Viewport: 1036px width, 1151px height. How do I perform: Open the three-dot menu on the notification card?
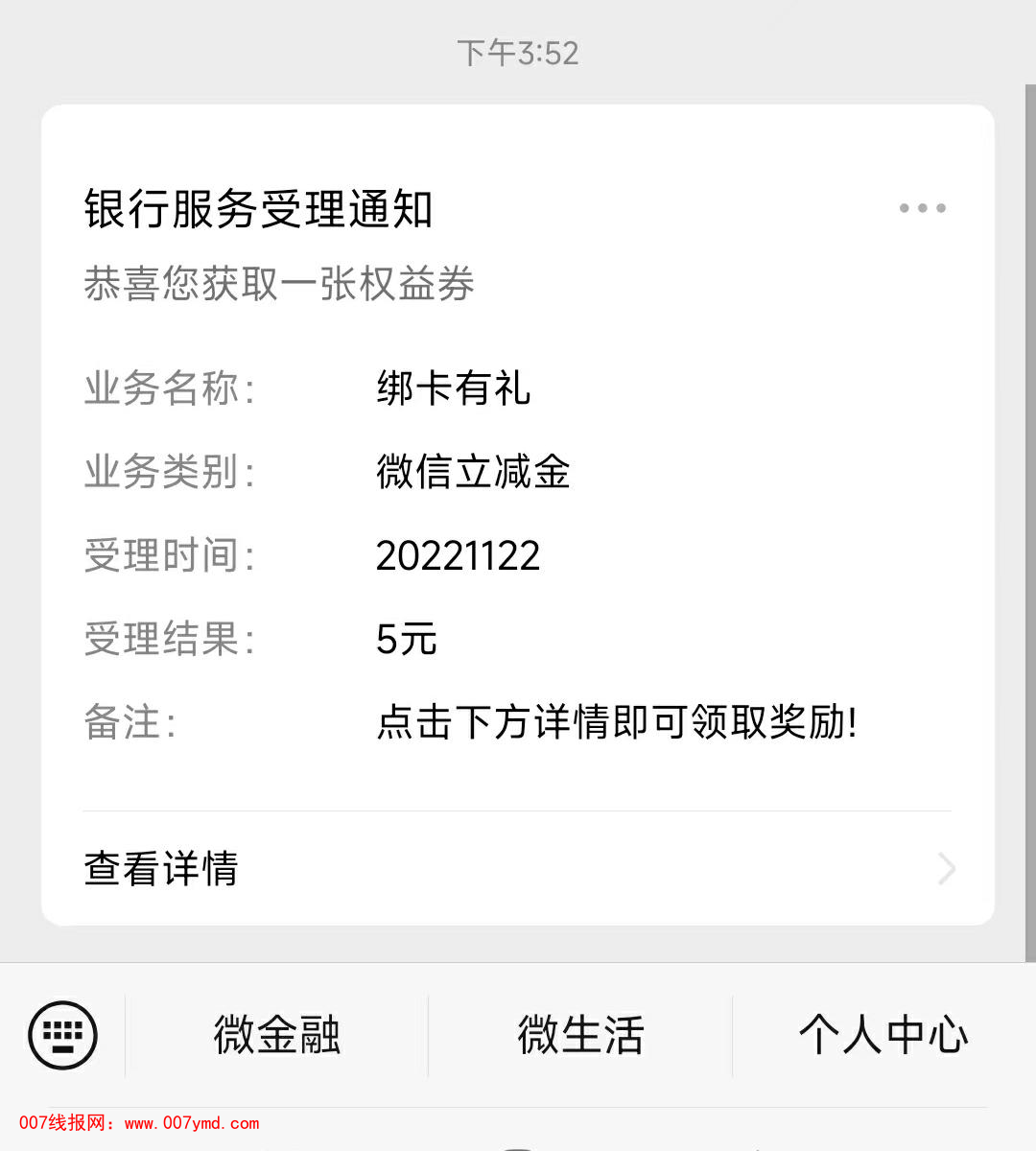pos(922,208)
